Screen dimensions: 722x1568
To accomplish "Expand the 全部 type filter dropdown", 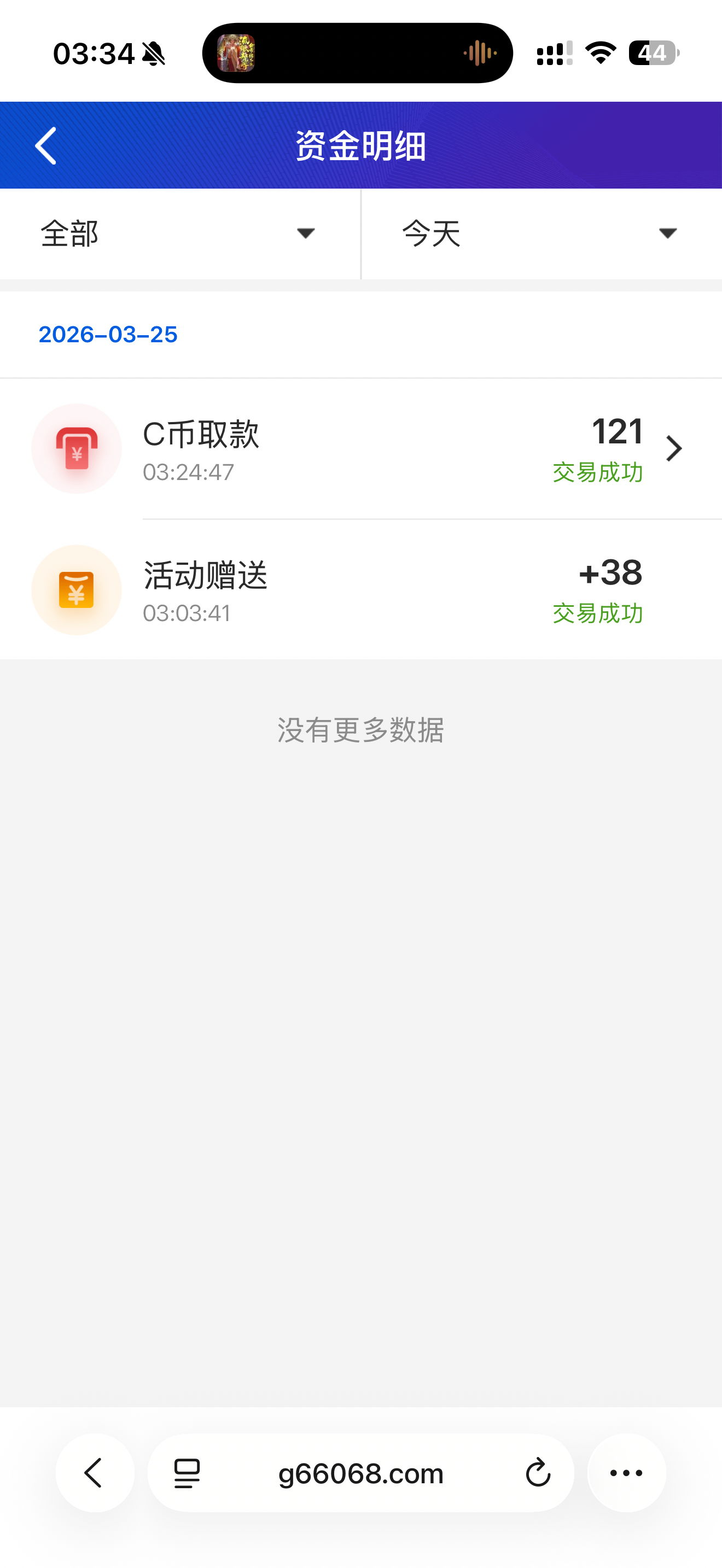I will (179, 234).
